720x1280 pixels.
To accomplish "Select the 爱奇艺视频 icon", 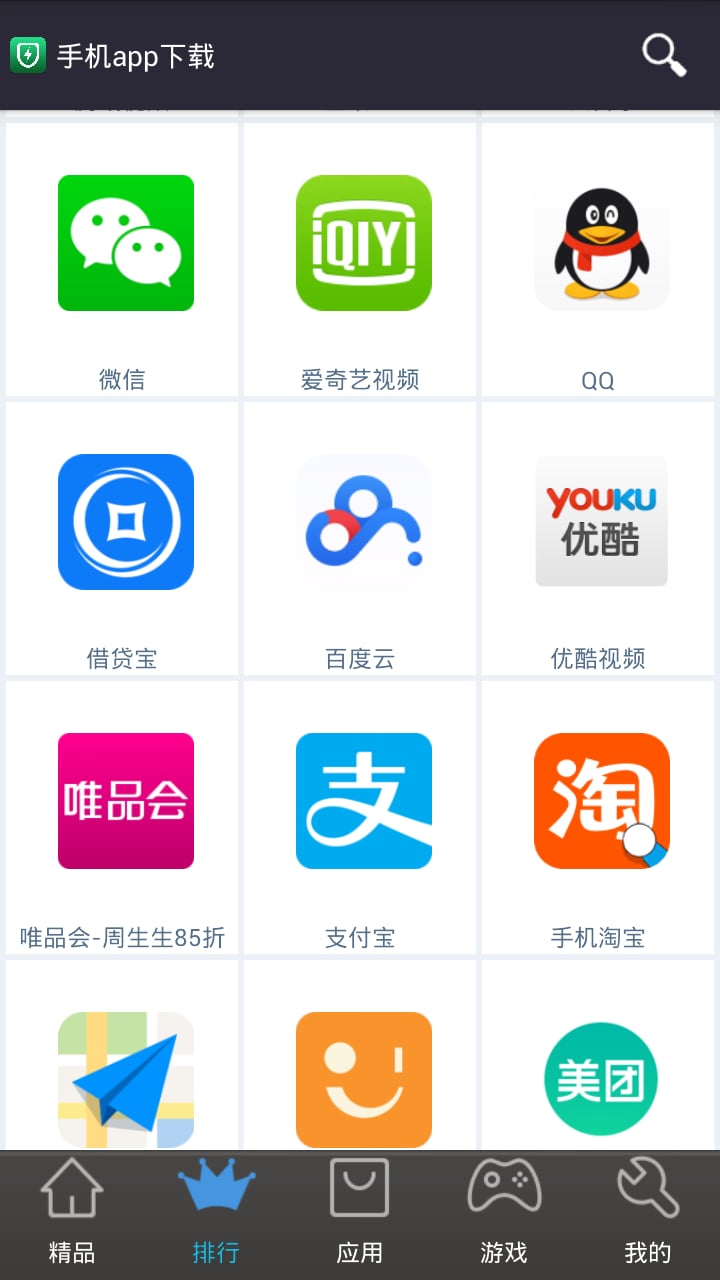I will [363, 242].
